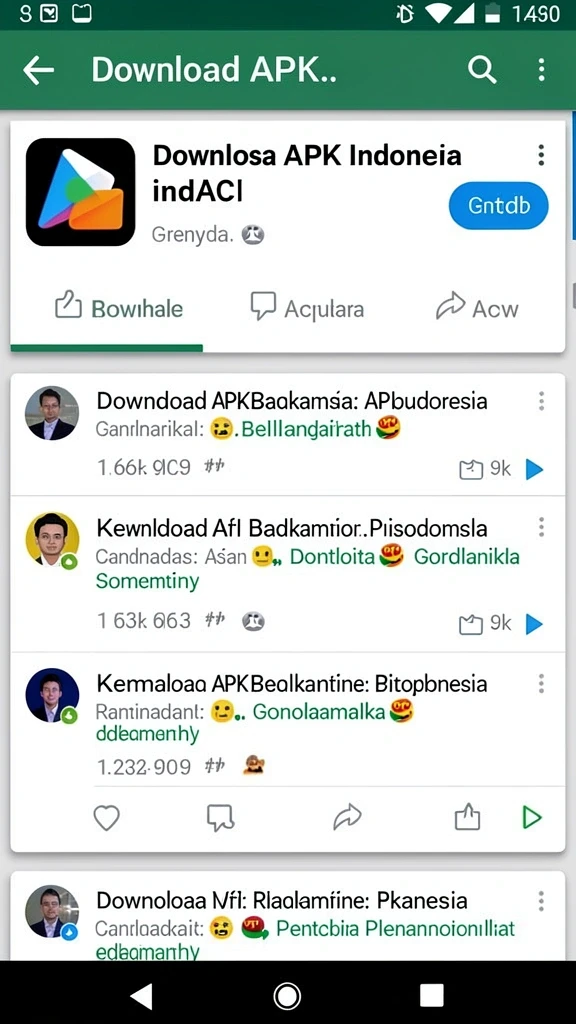Screen dimensions: 576x1024
Task: Open the Kewnldoad Afl Badkamtior post
Action: point(291,528)
